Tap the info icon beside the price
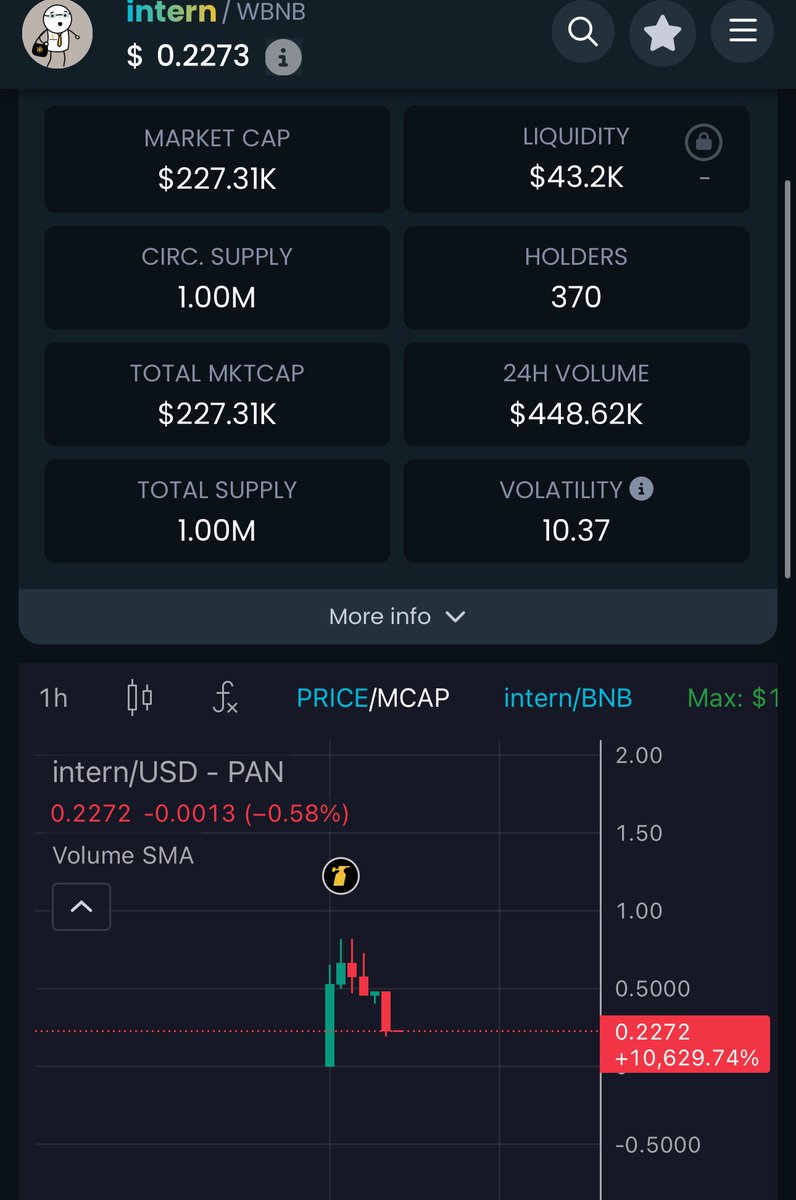 point(283,57)
